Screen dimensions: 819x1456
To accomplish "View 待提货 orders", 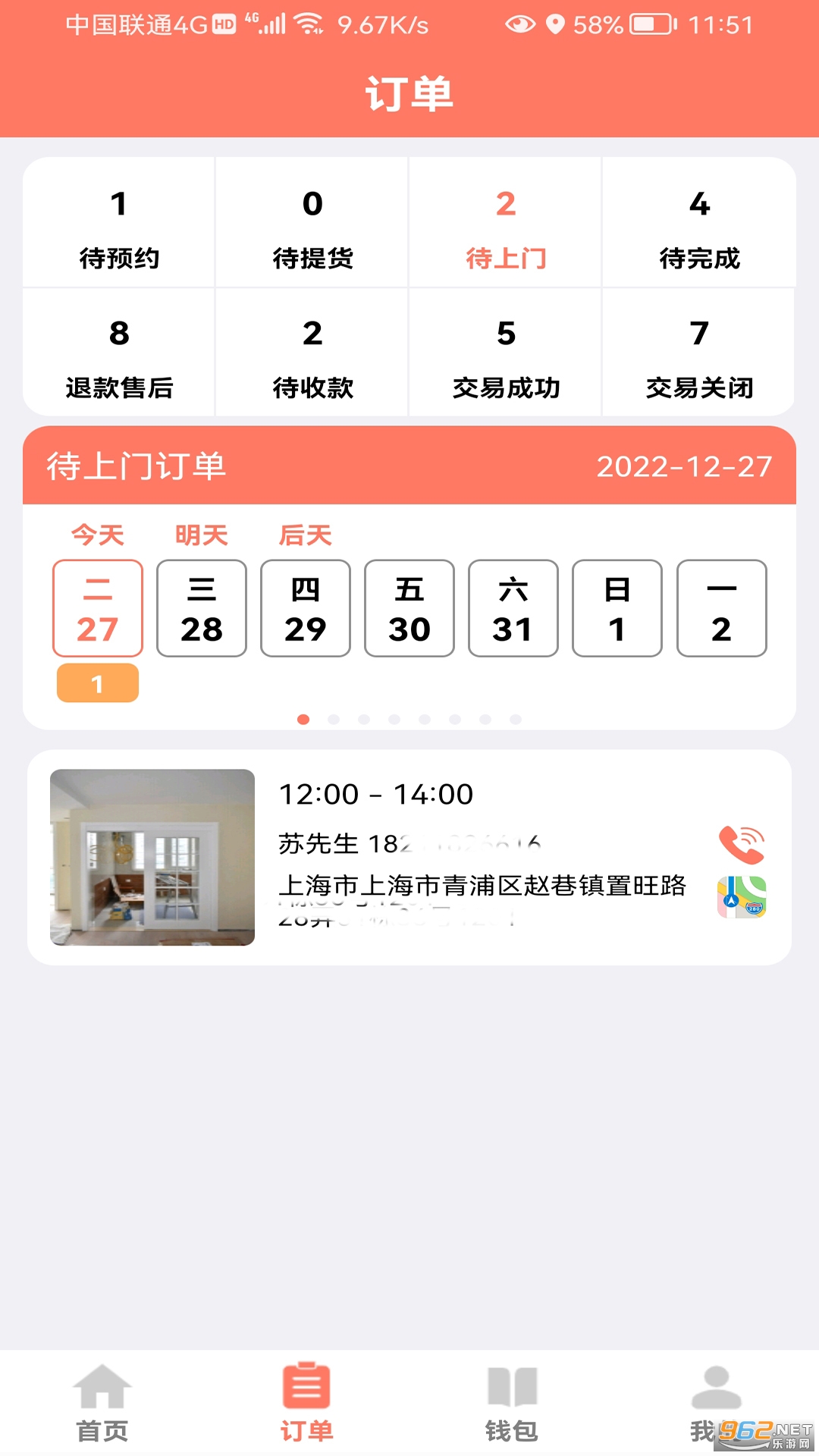I will pos(312,224).
